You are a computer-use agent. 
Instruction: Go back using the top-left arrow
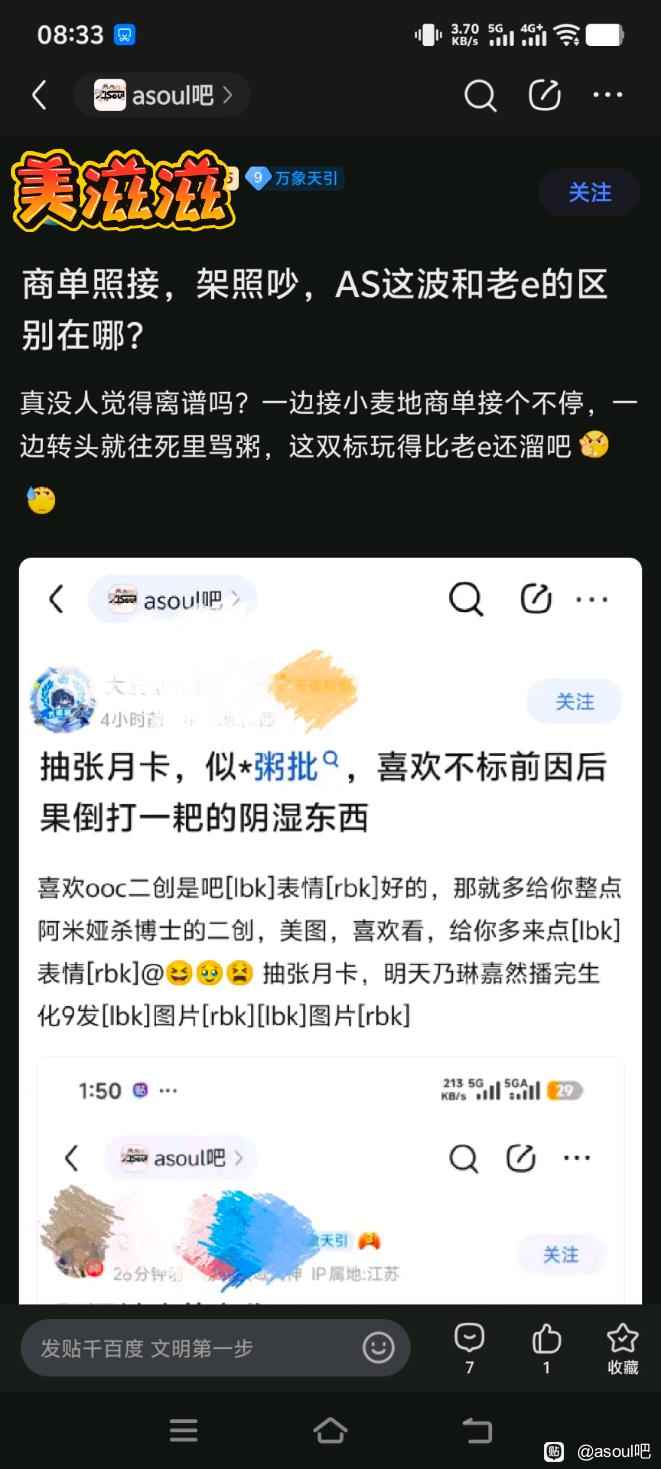click(39, 96)
